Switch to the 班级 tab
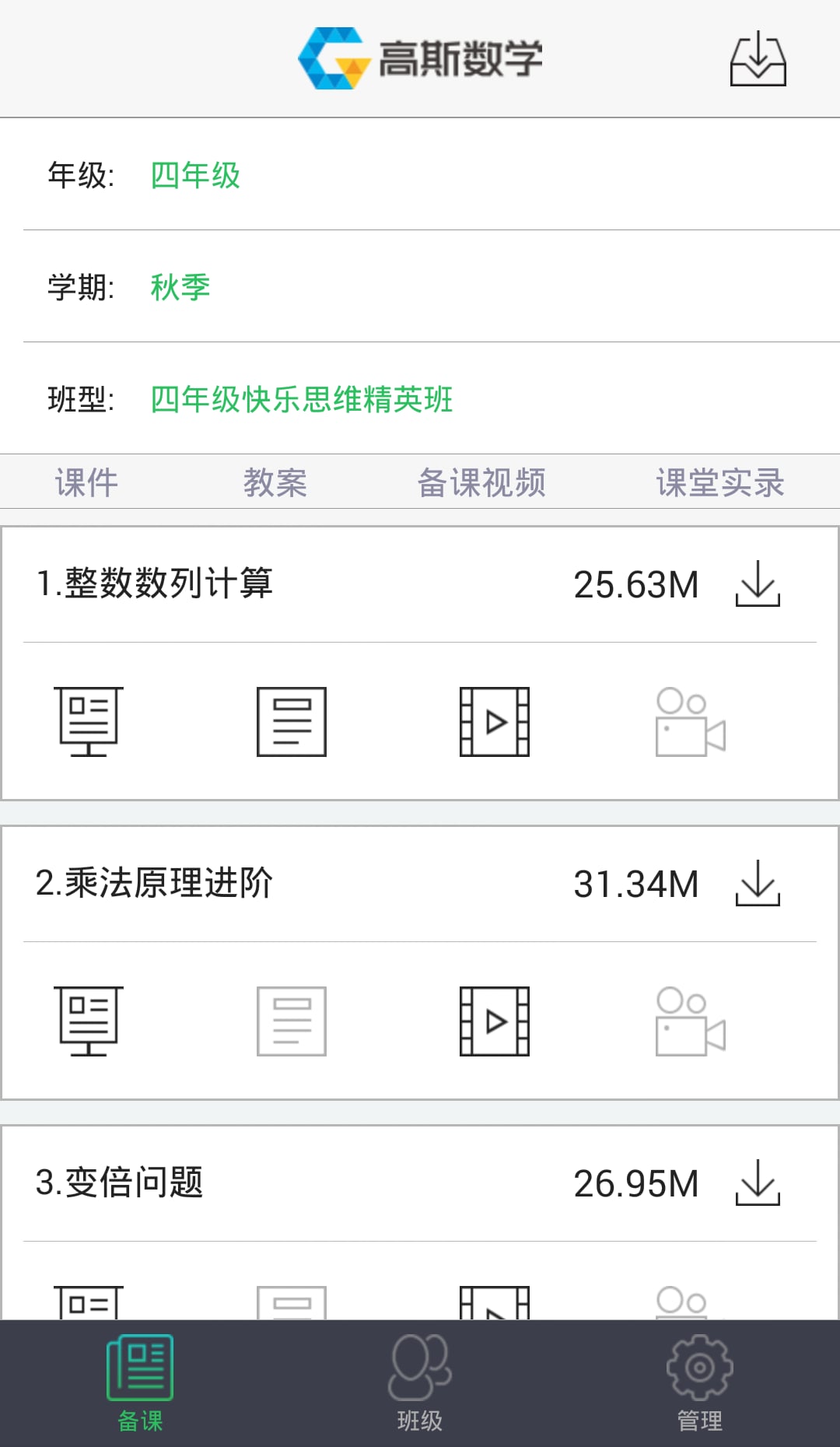The image size is (840, 1447). 420,1383
